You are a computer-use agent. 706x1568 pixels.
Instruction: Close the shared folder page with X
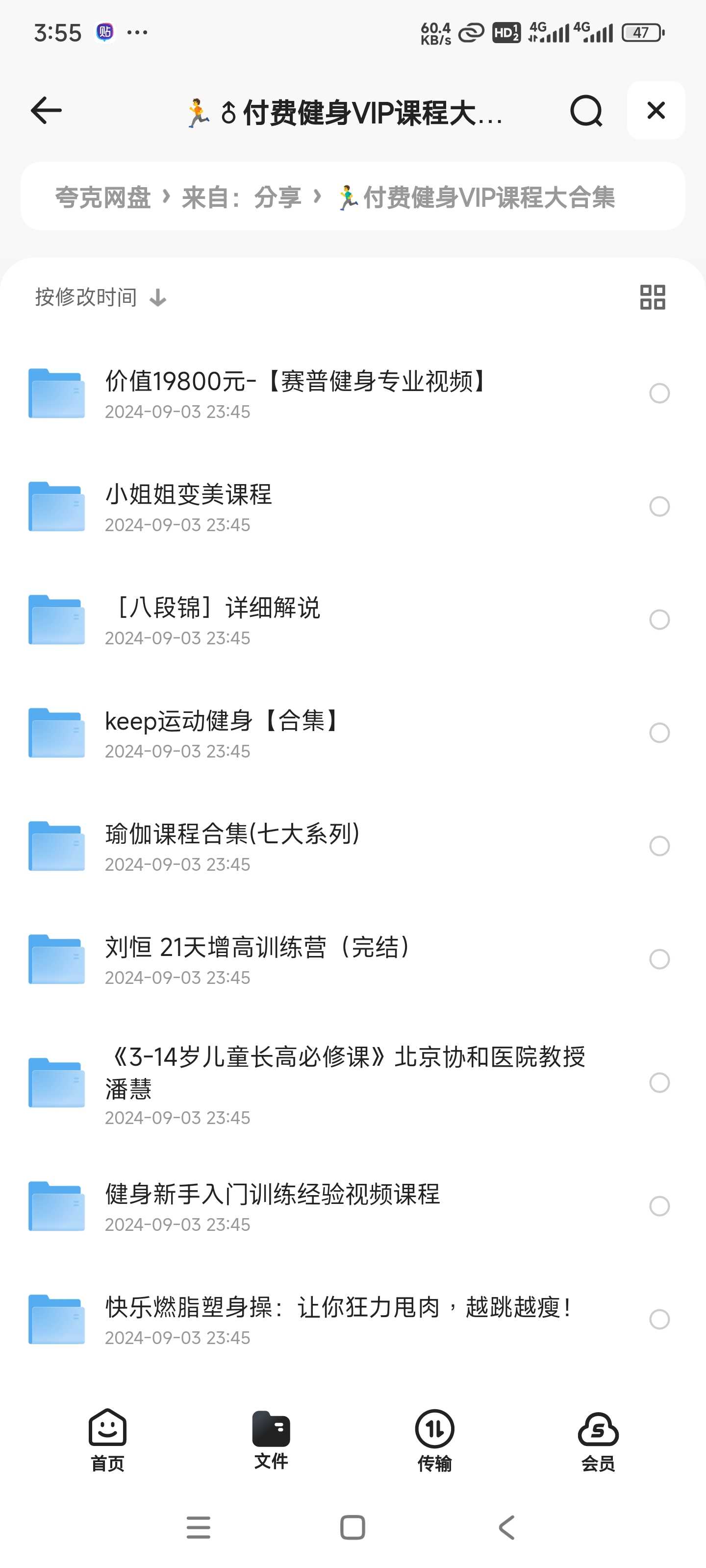[x=656, y=110]
